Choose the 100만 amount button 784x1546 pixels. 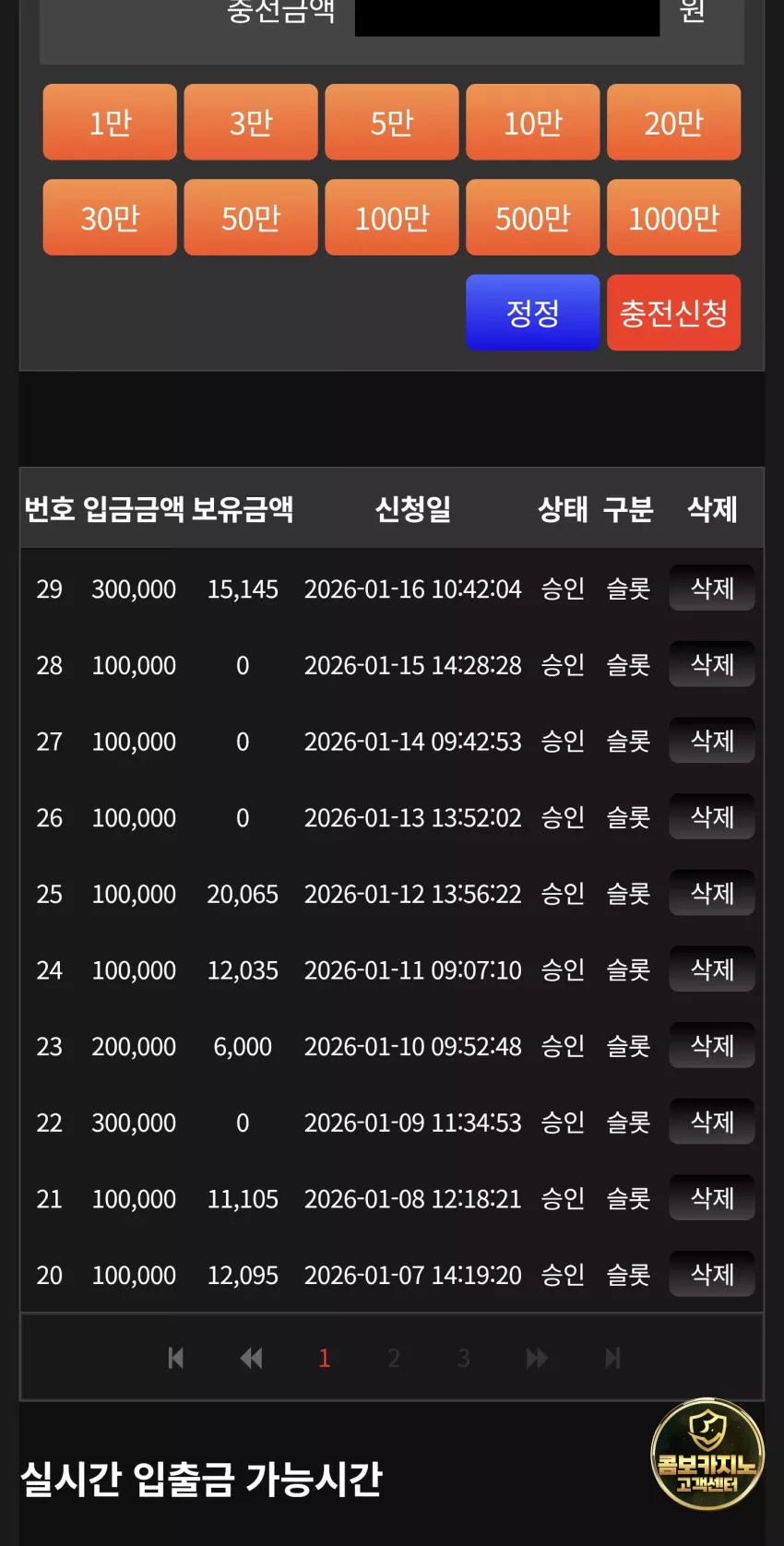[x=392, y=218]
